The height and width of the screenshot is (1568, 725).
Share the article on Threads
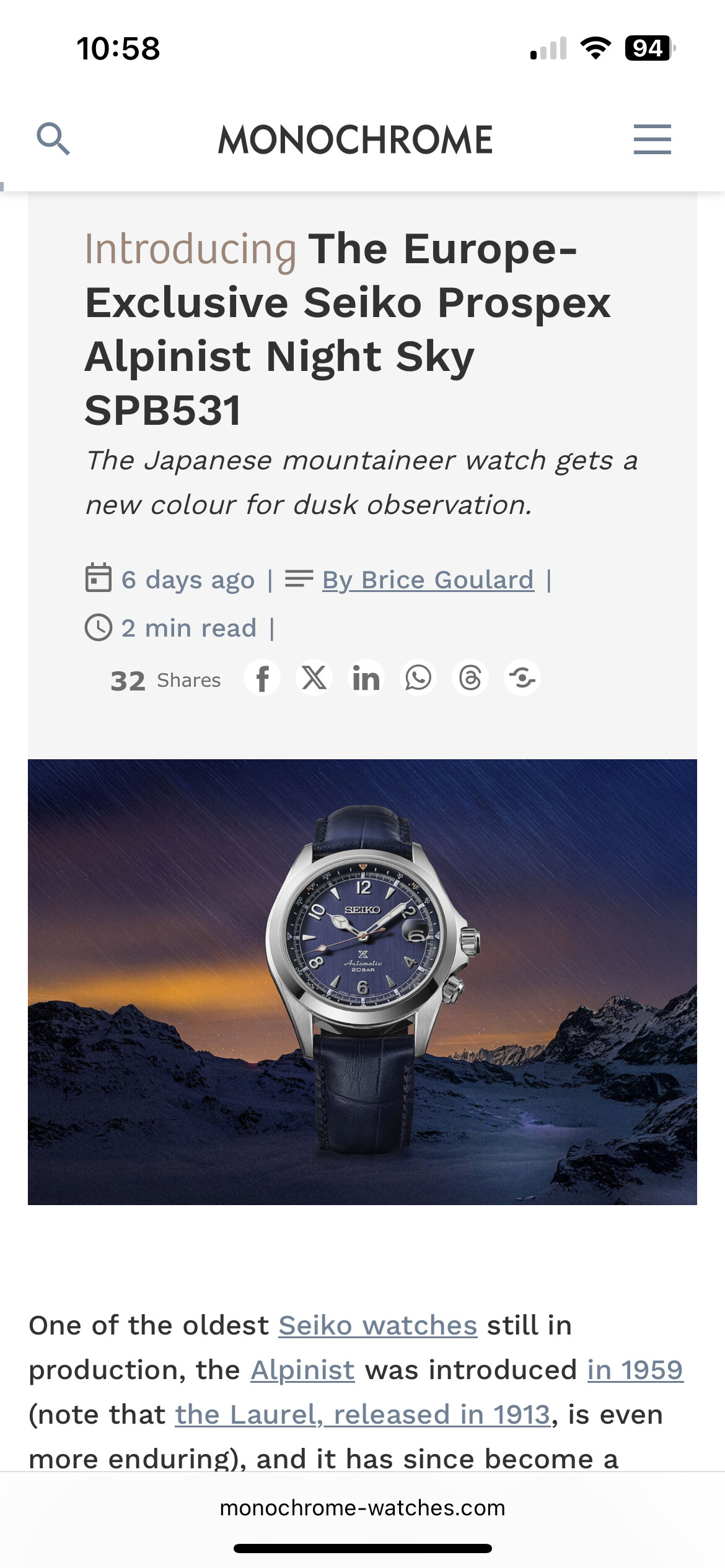point(470,678)
